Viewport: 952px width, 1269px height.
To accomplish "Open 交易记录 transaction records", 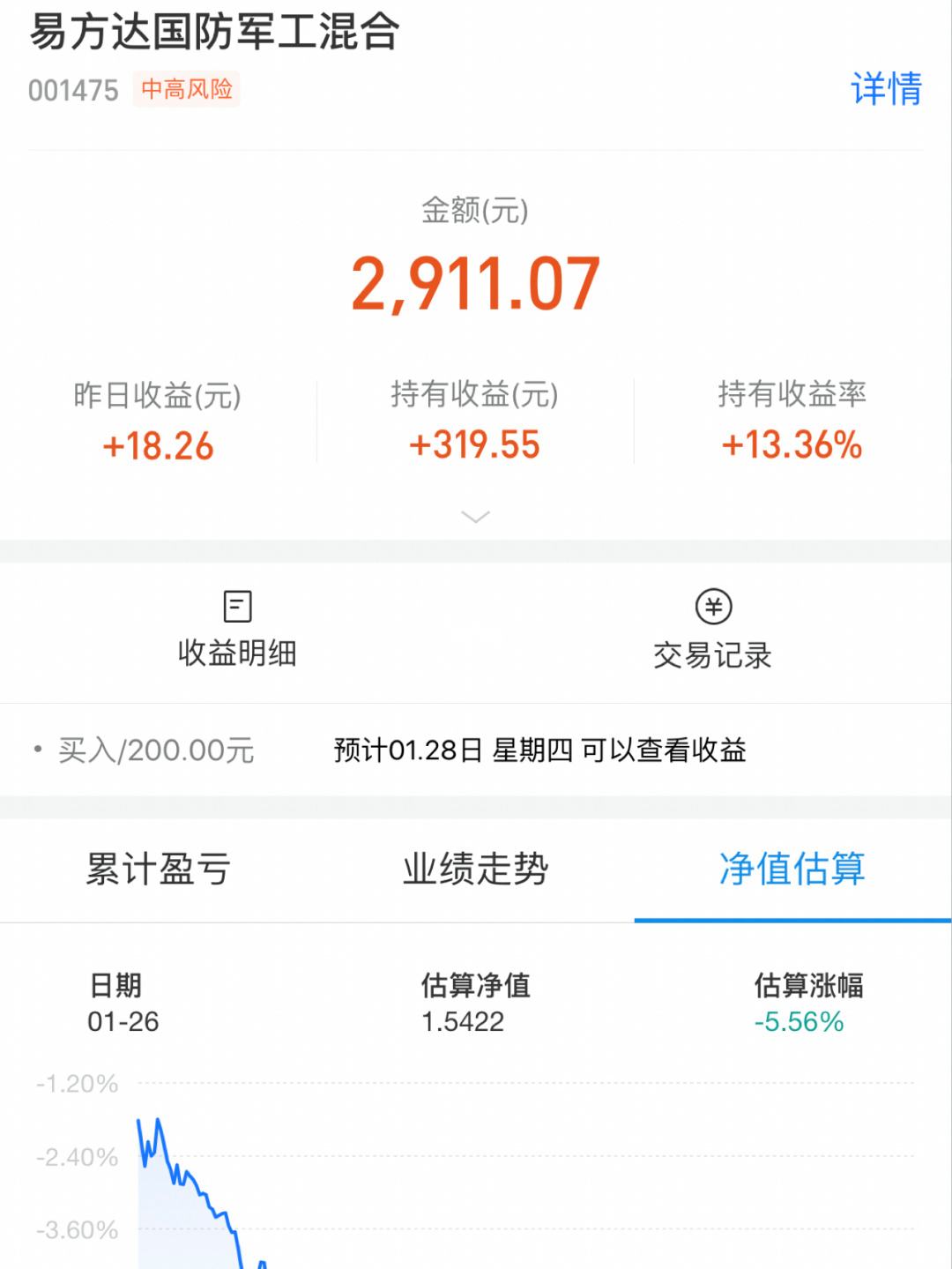I will point(712,631).
